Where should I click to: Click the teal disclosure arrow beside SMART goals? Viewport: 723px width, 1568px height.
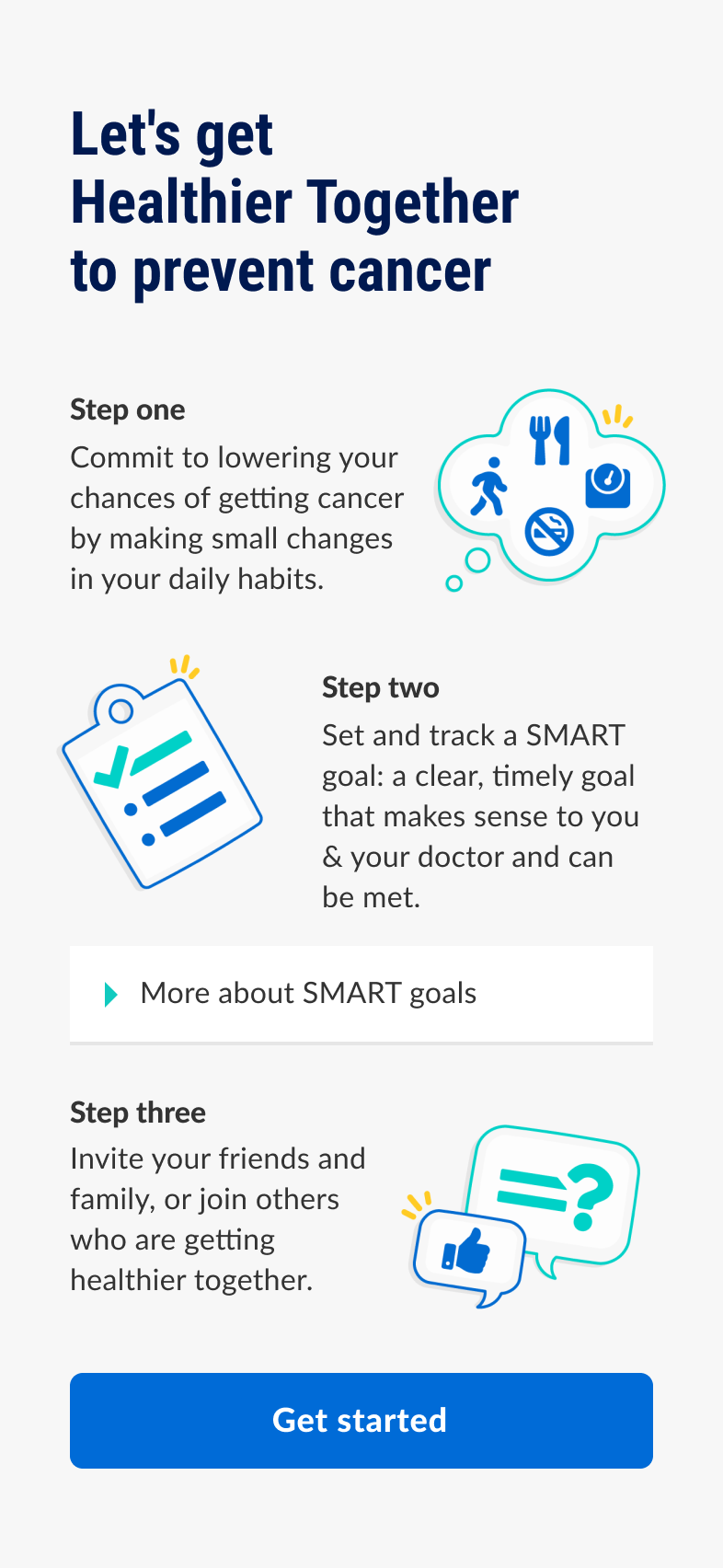click(x=111, y=994)
